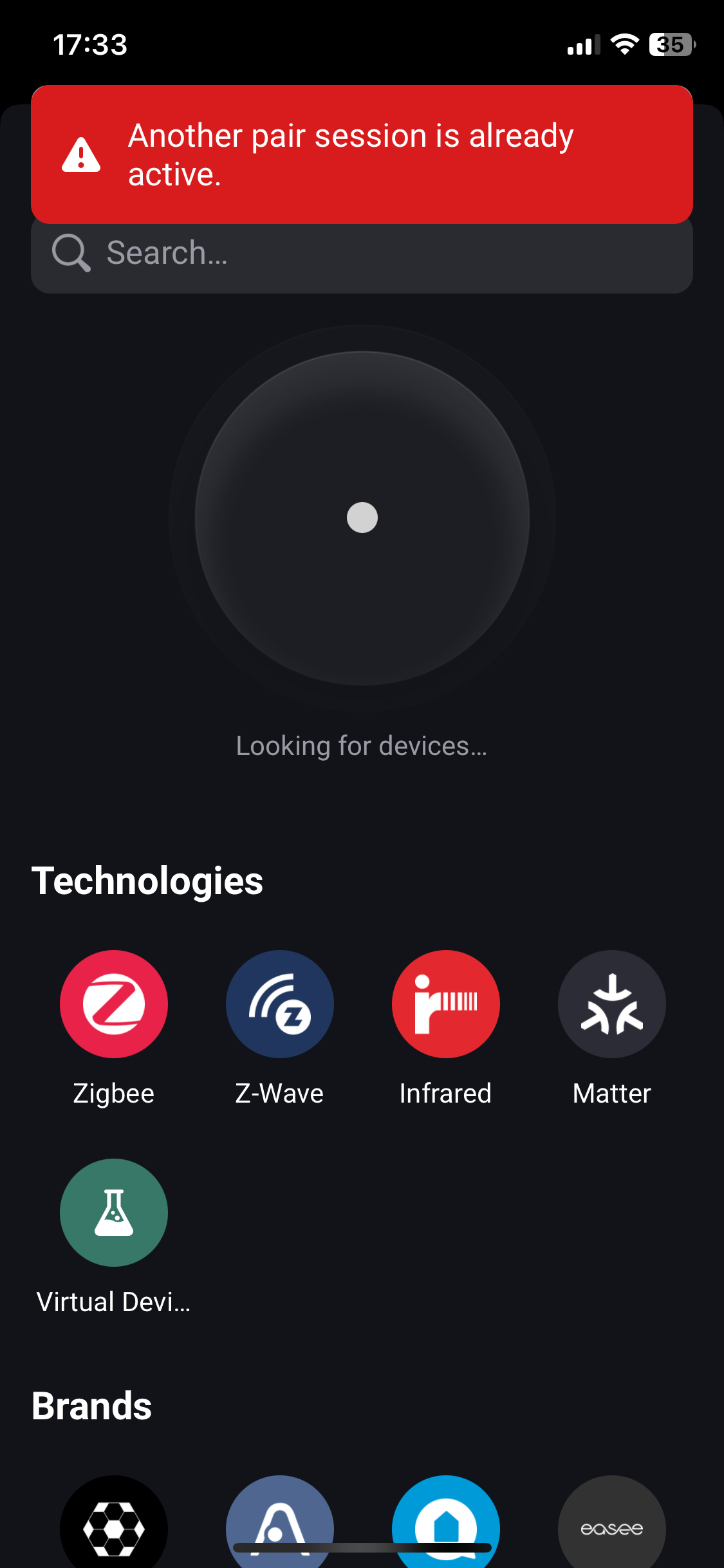The height and width of the screenshot is (1568, 724).
Task: Select the Zigbee technology
Action: [114, 1004]
